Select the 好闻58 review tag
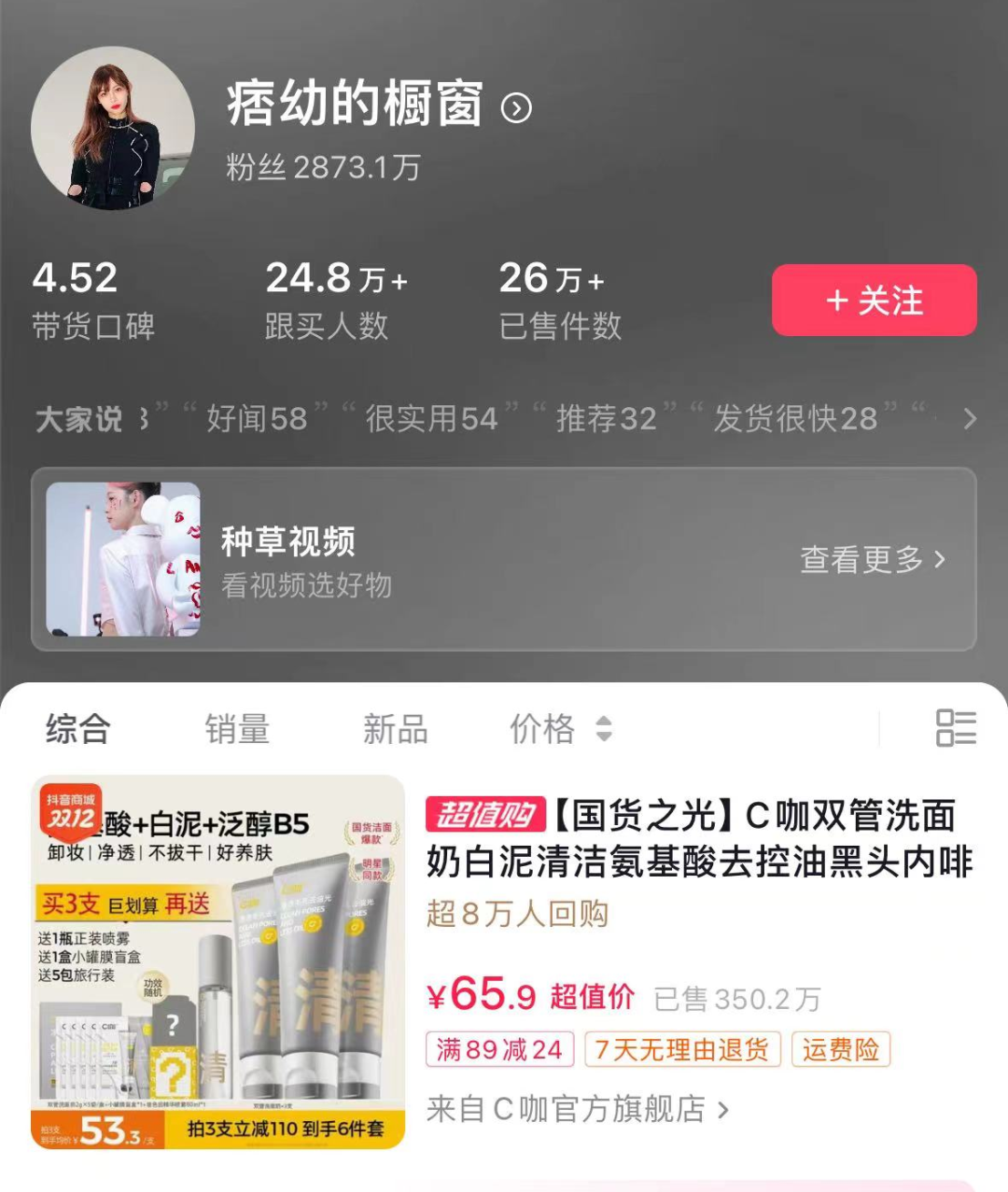The height and width of the screenshot is (1192, 1008). coord(257,419)
